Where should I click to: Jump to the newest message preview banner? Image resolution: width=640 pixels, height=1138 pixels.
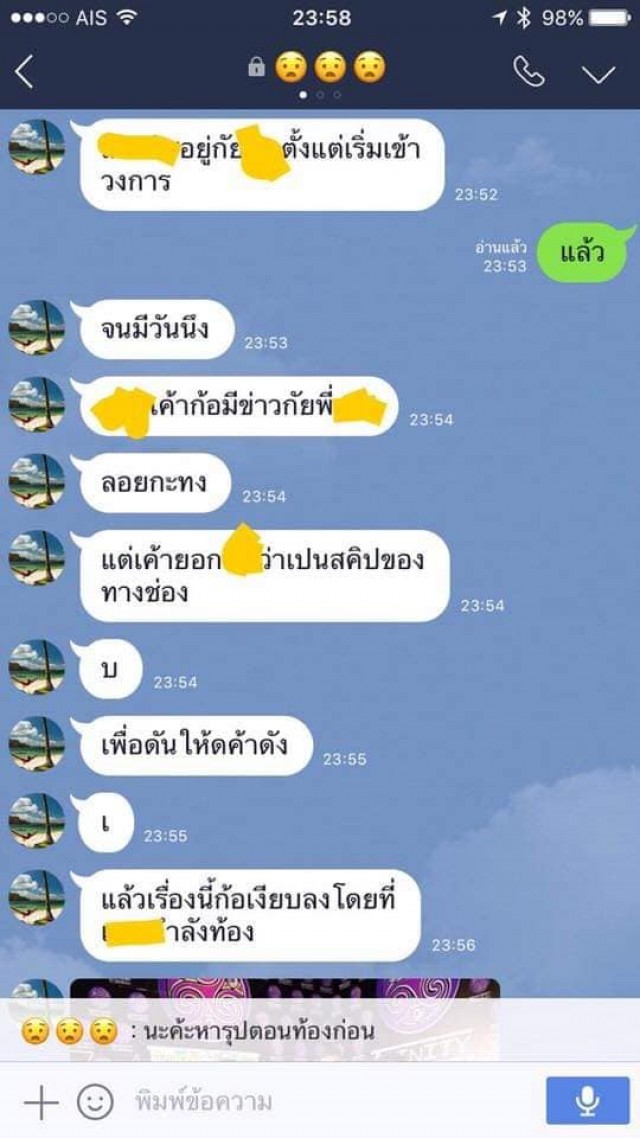(320, 1032)
